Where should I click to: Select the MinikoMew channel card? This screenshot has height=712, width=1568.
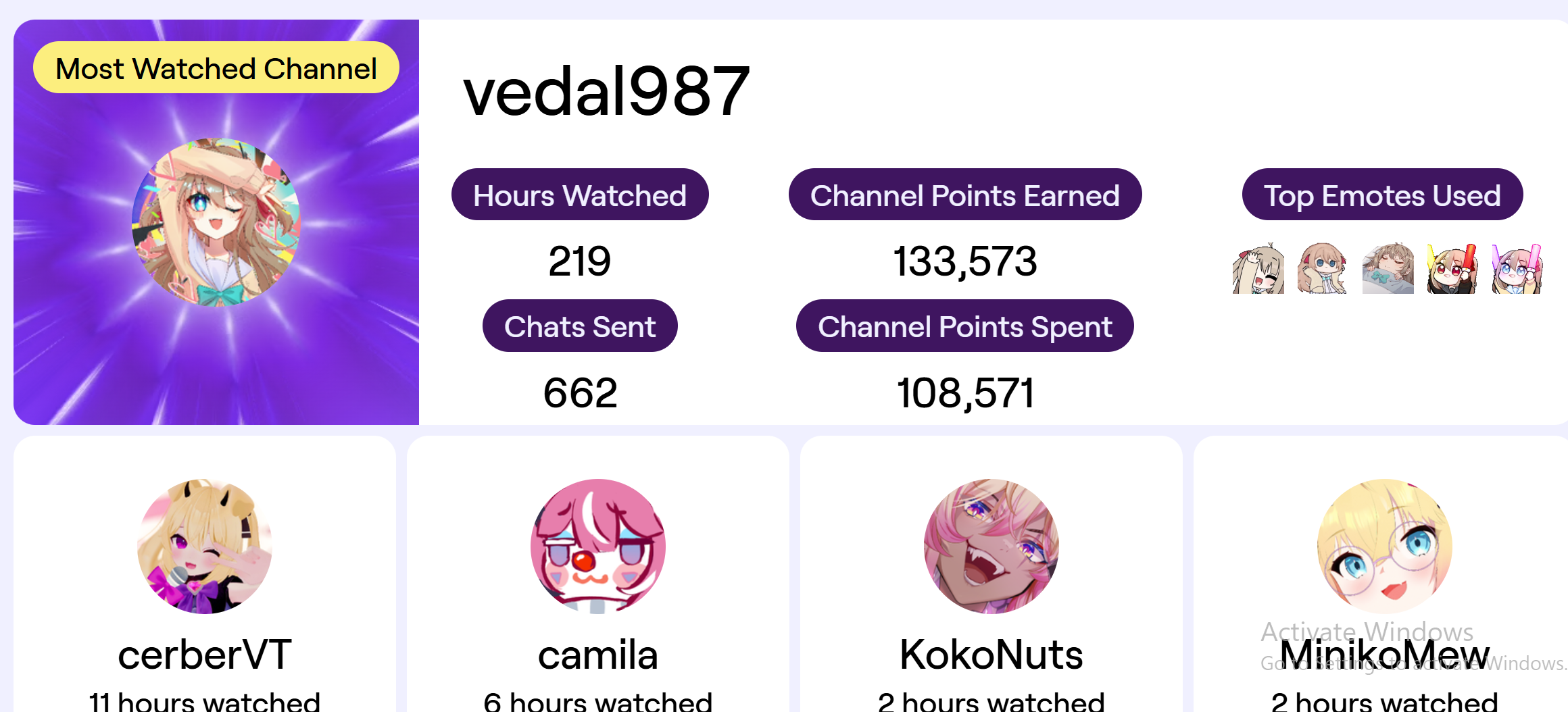pyautogui.click(x=1384, y=574)
